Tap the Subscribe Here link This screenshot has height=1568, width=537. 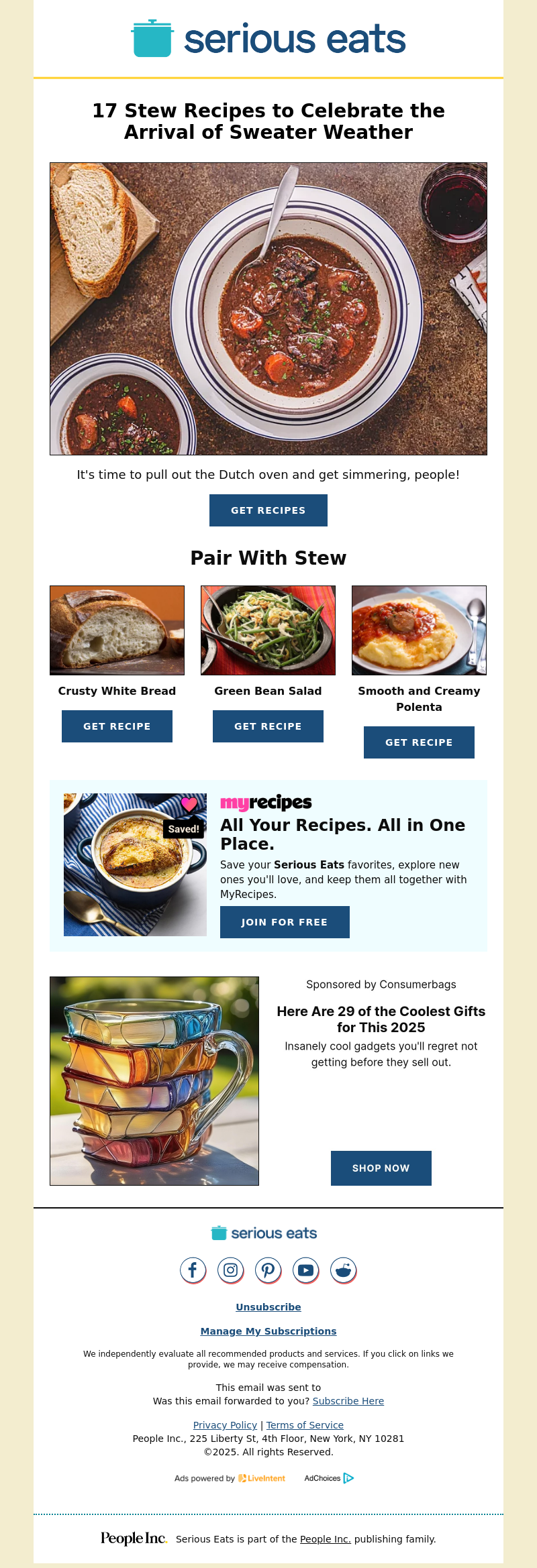348,1401
